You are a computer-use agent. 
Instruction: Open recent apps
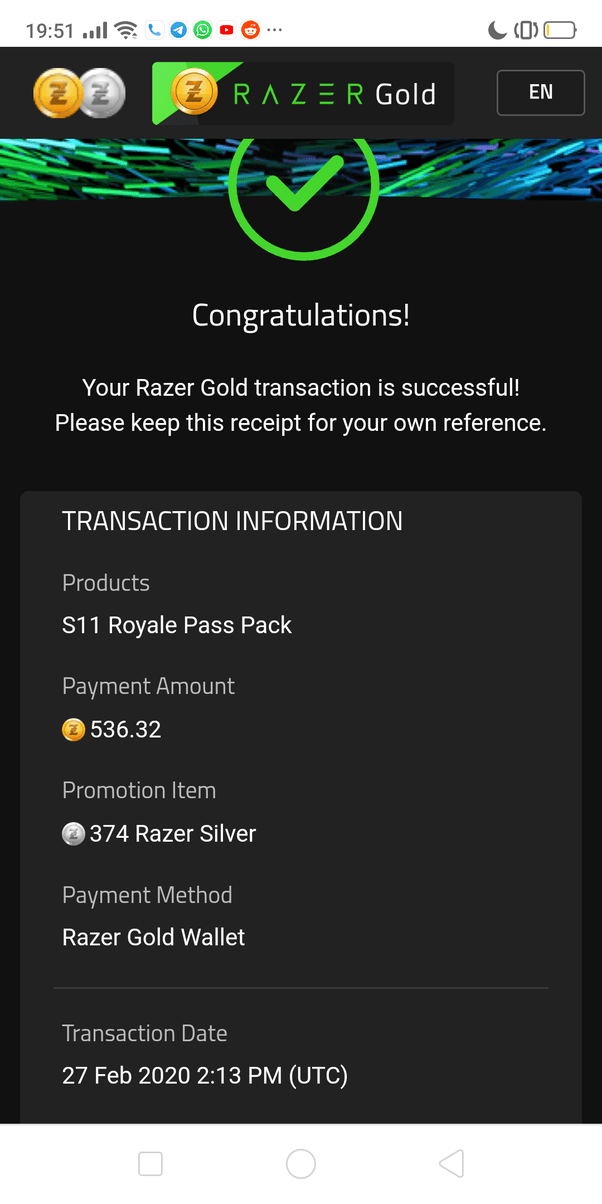point(150,1163)
